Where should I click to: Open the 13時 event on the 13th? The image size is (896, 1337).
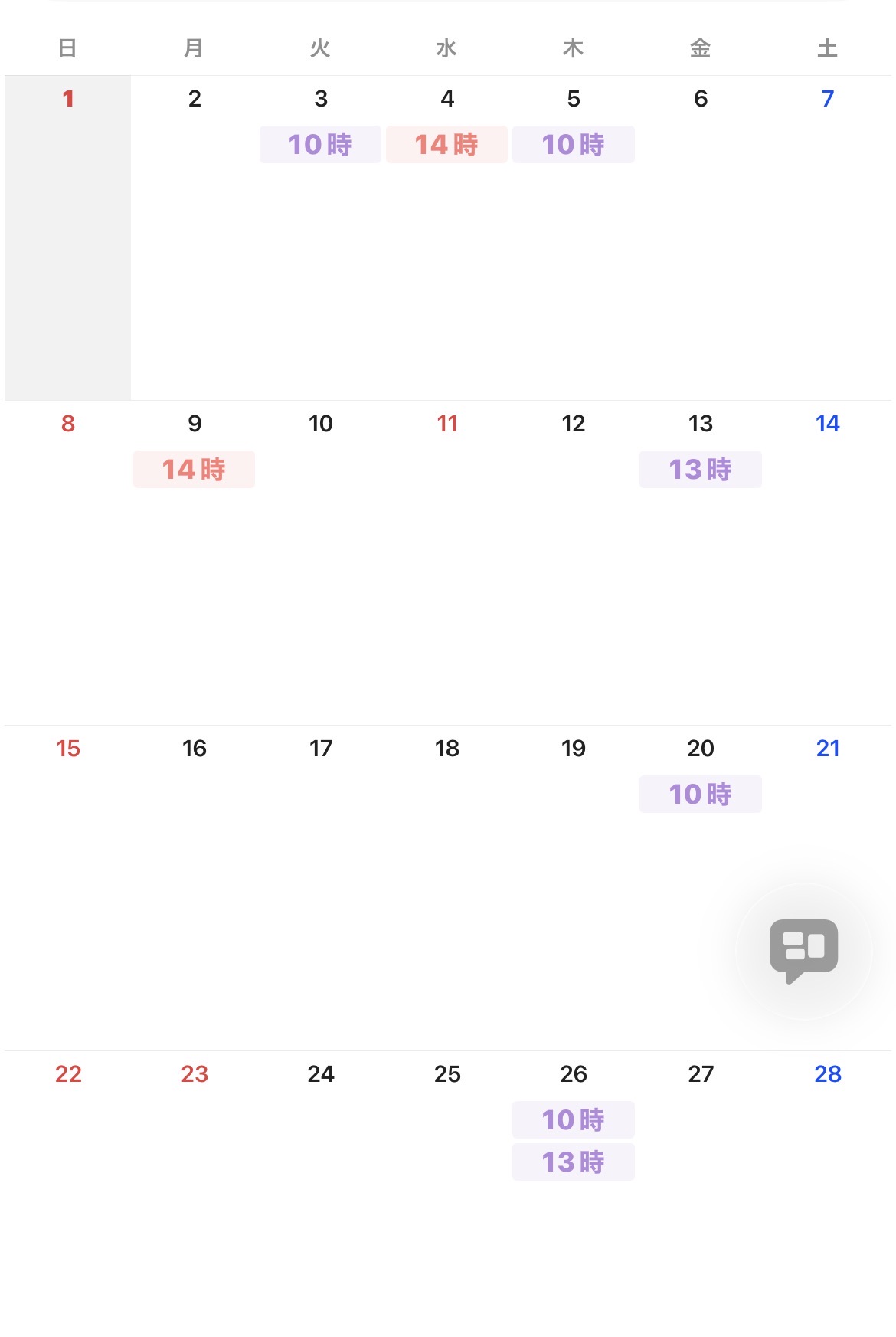700,470
